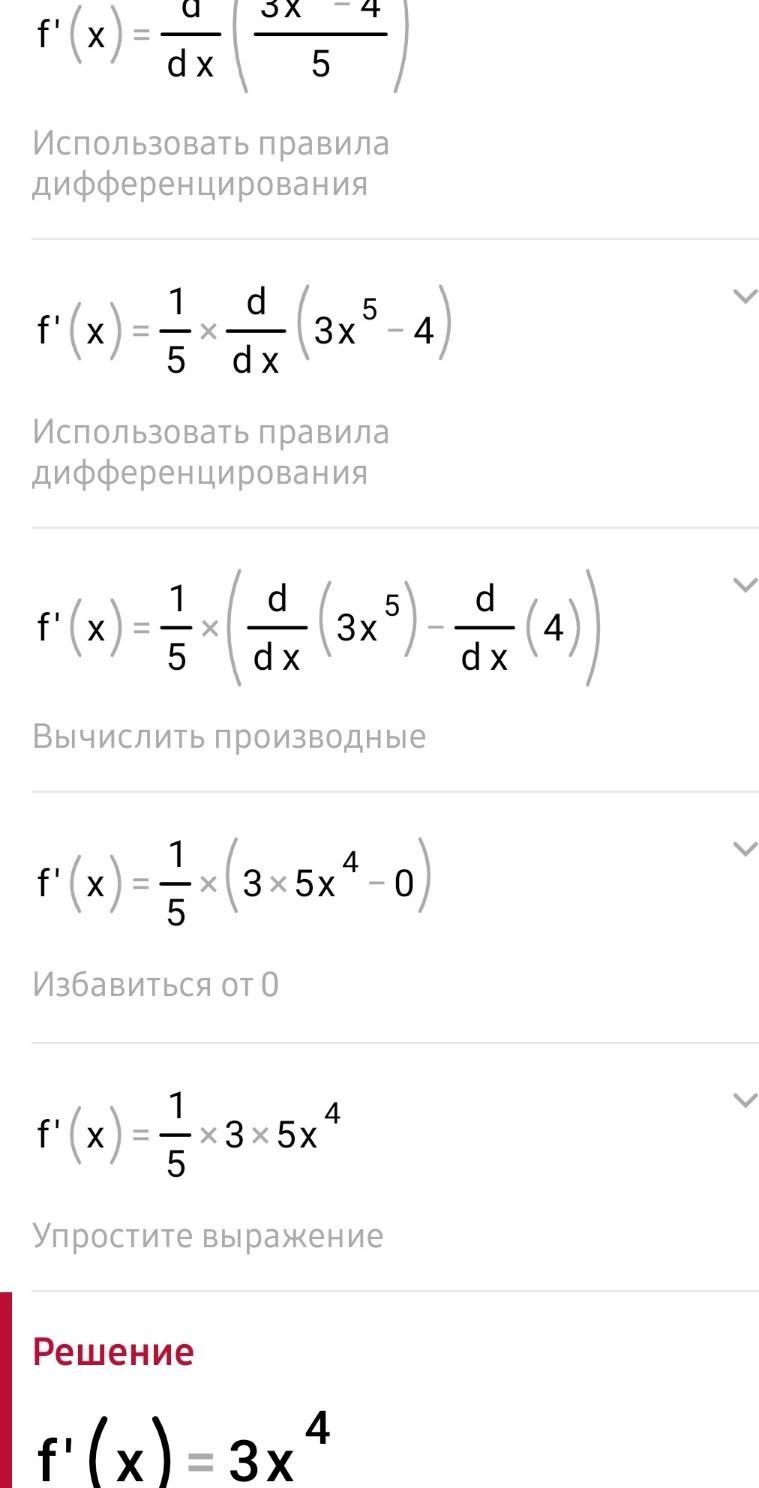Expand the step with d/dx(3x⁵ − 4)
Image resolution: width=759 pixels, height=1488 pixels.
[744, 296]
